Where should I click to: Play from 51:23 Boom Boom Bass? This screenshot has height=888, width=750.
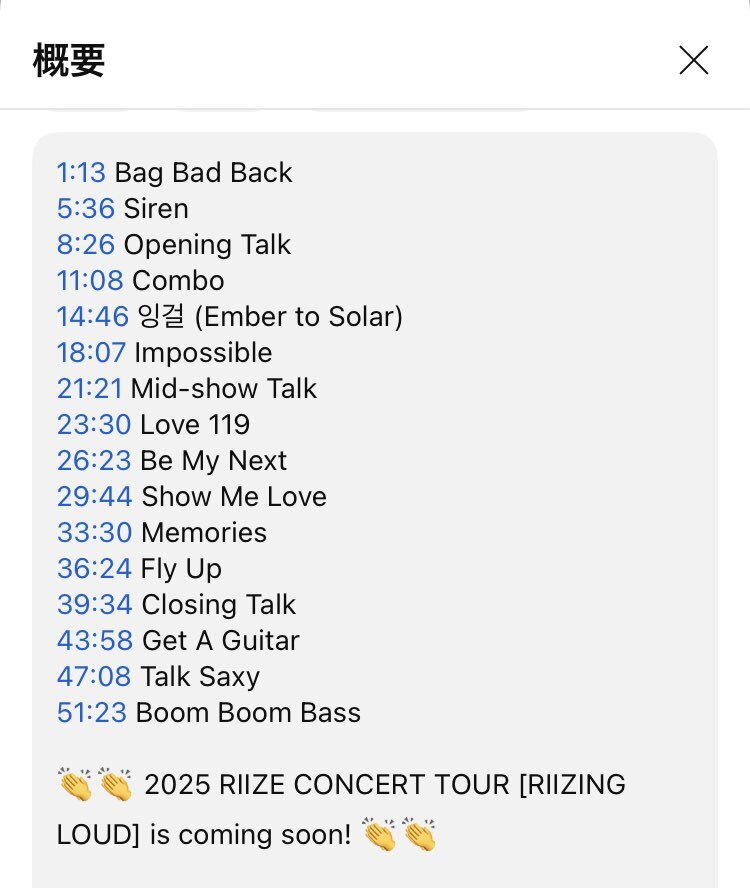tap(92, 713)
